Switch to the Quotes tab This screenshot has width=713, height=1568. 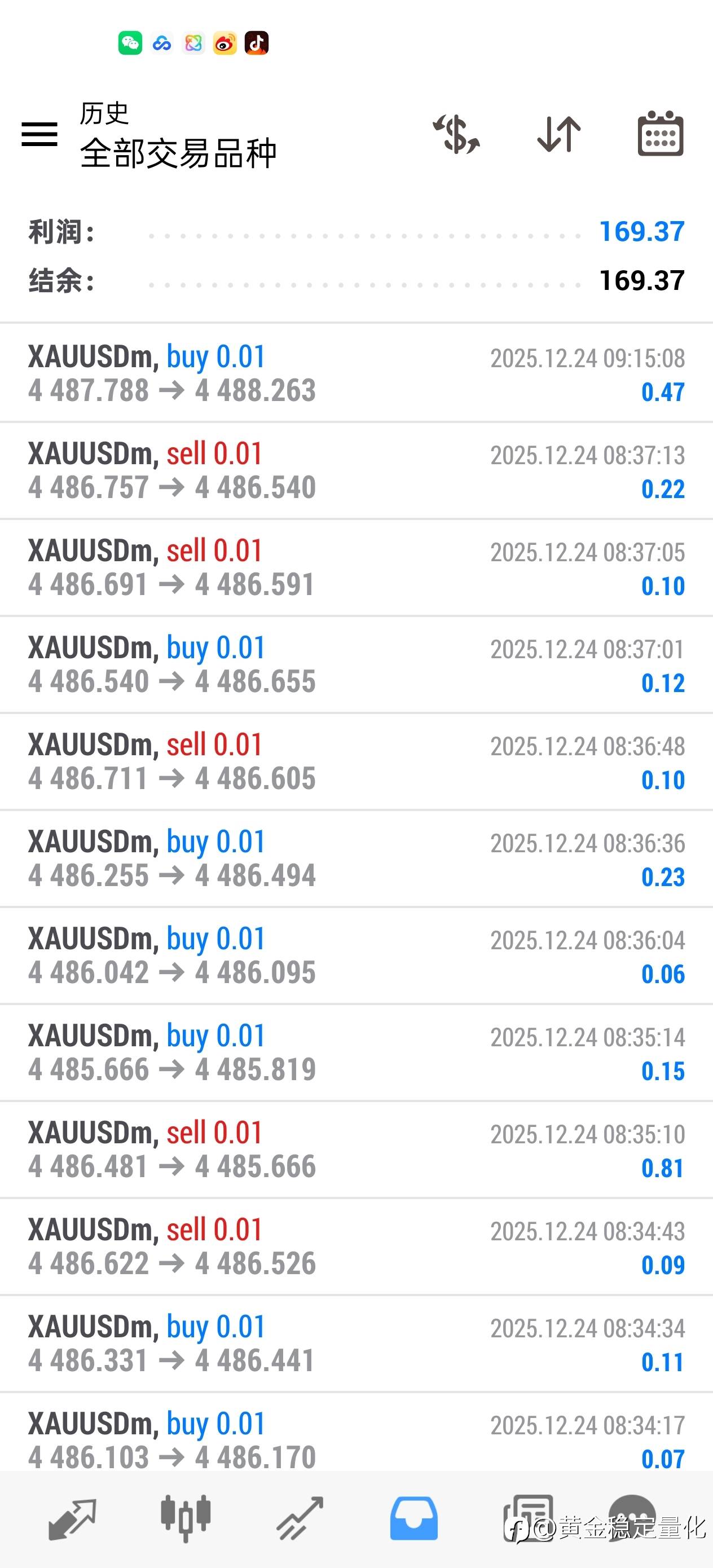[72, 1519]
